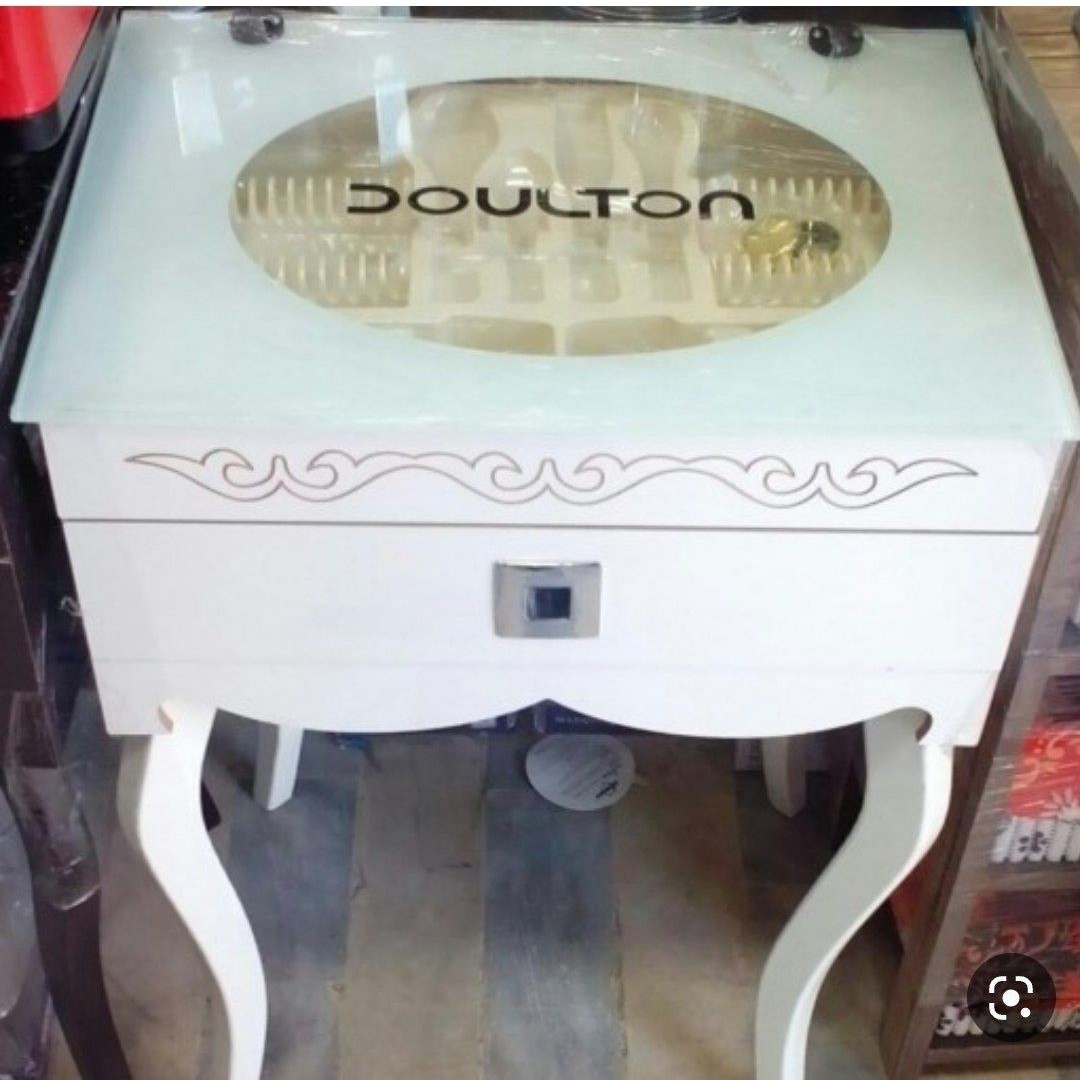Open visual search lens on the image

1010,997
